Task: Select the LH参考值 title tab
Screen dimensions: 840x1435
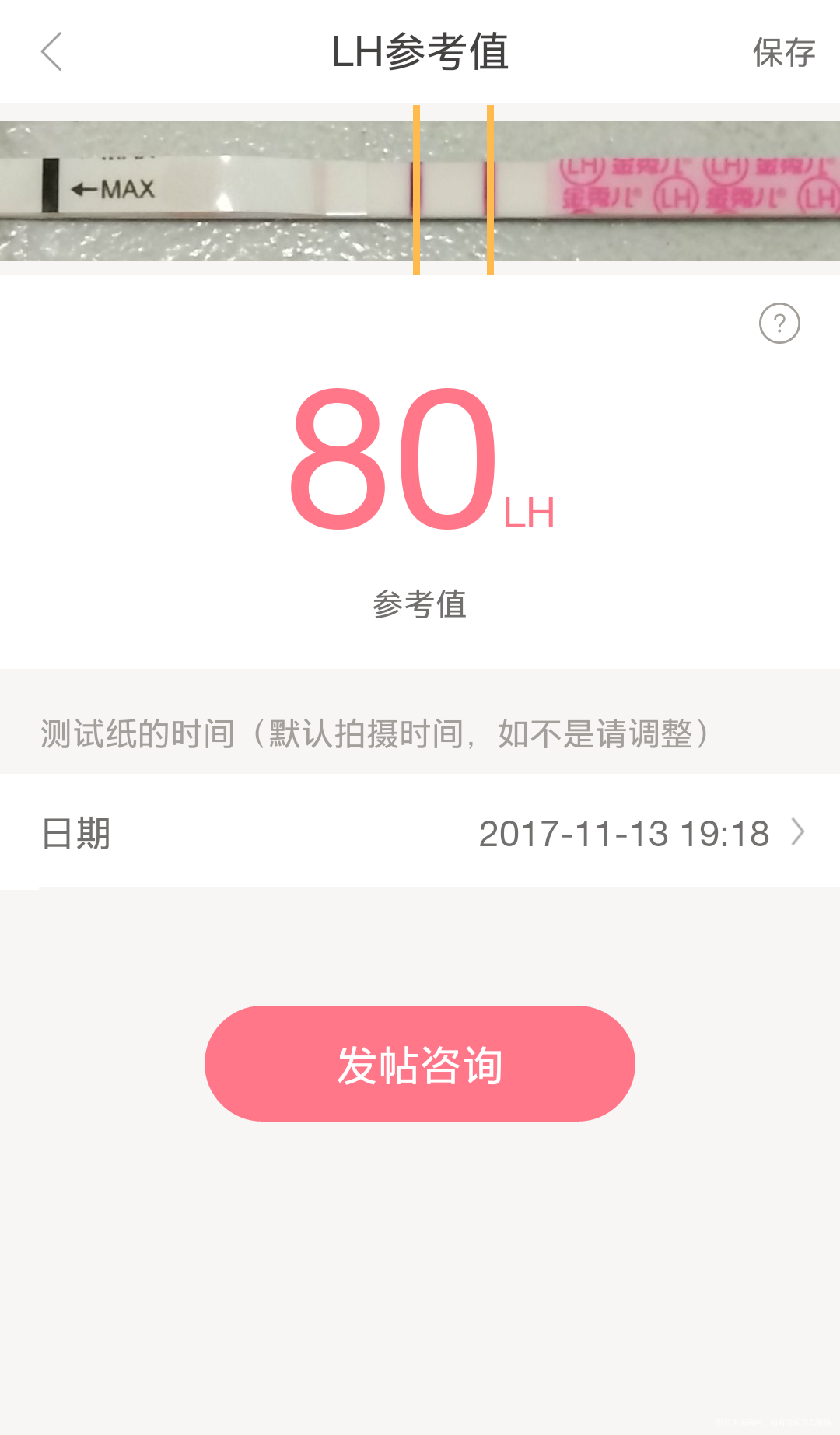Action: click(x=420, y=52)
